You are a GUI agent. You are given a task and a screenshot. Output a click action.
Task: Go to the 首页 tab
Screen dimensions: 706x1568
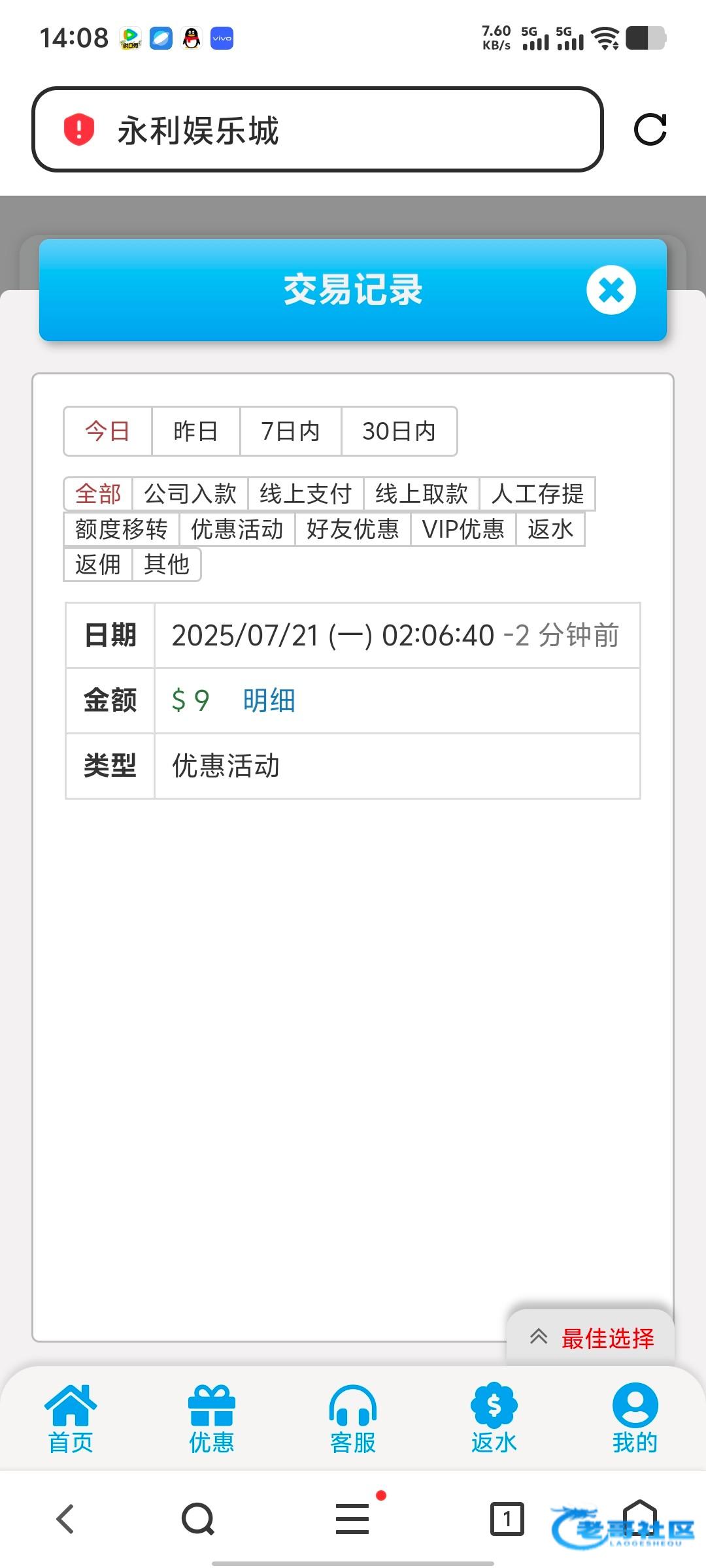click(71, 1419)
